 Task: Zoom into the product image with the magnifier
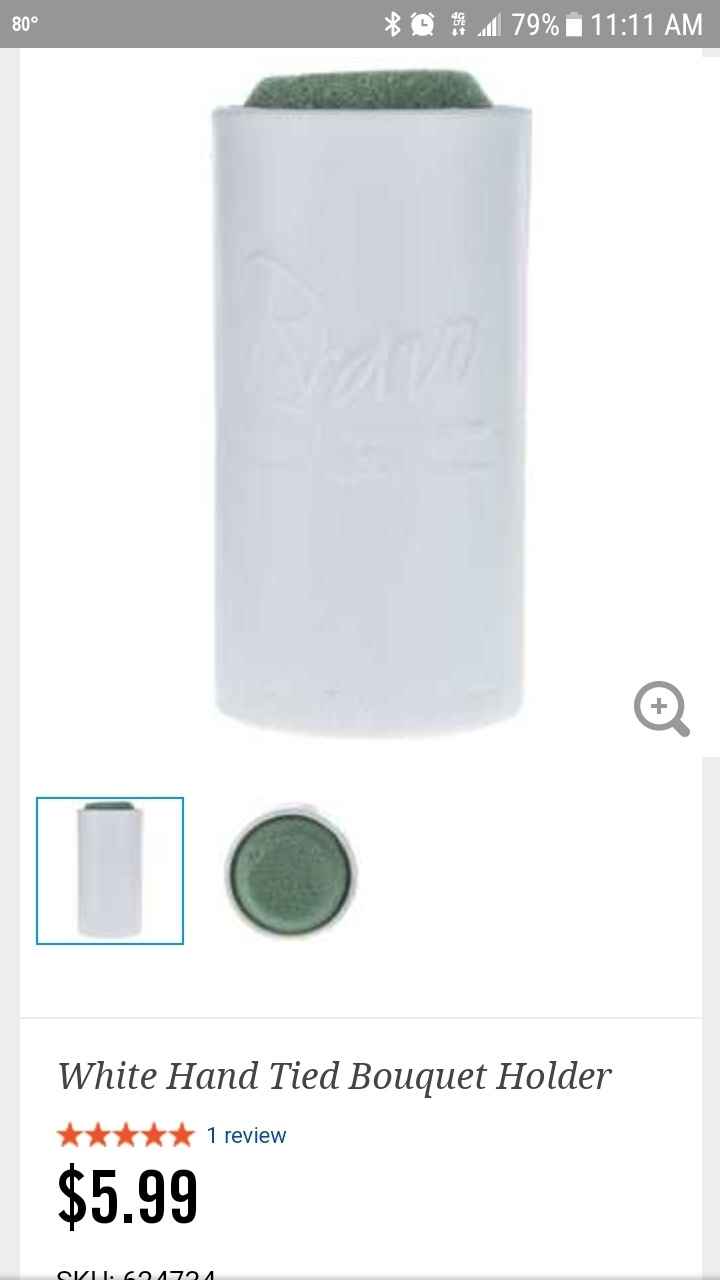click(661, 709)
